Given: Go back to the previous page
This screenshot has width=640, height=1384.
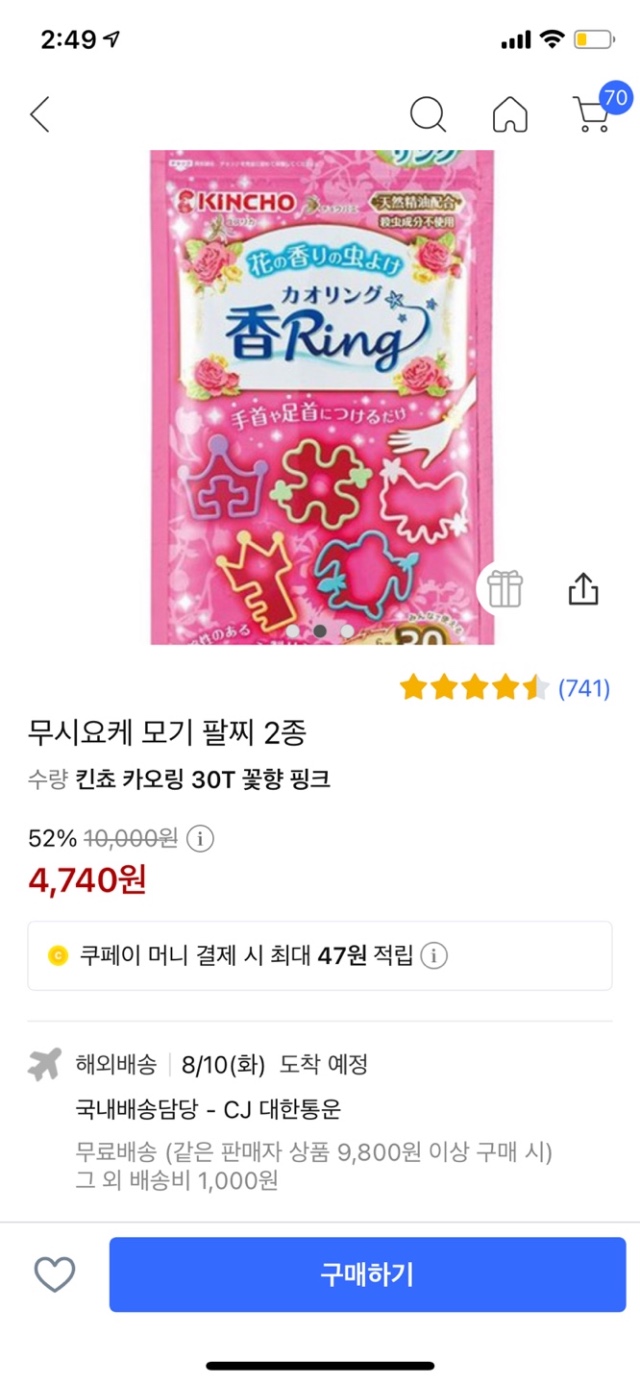Looking at the screenshot, I should 40,115.
